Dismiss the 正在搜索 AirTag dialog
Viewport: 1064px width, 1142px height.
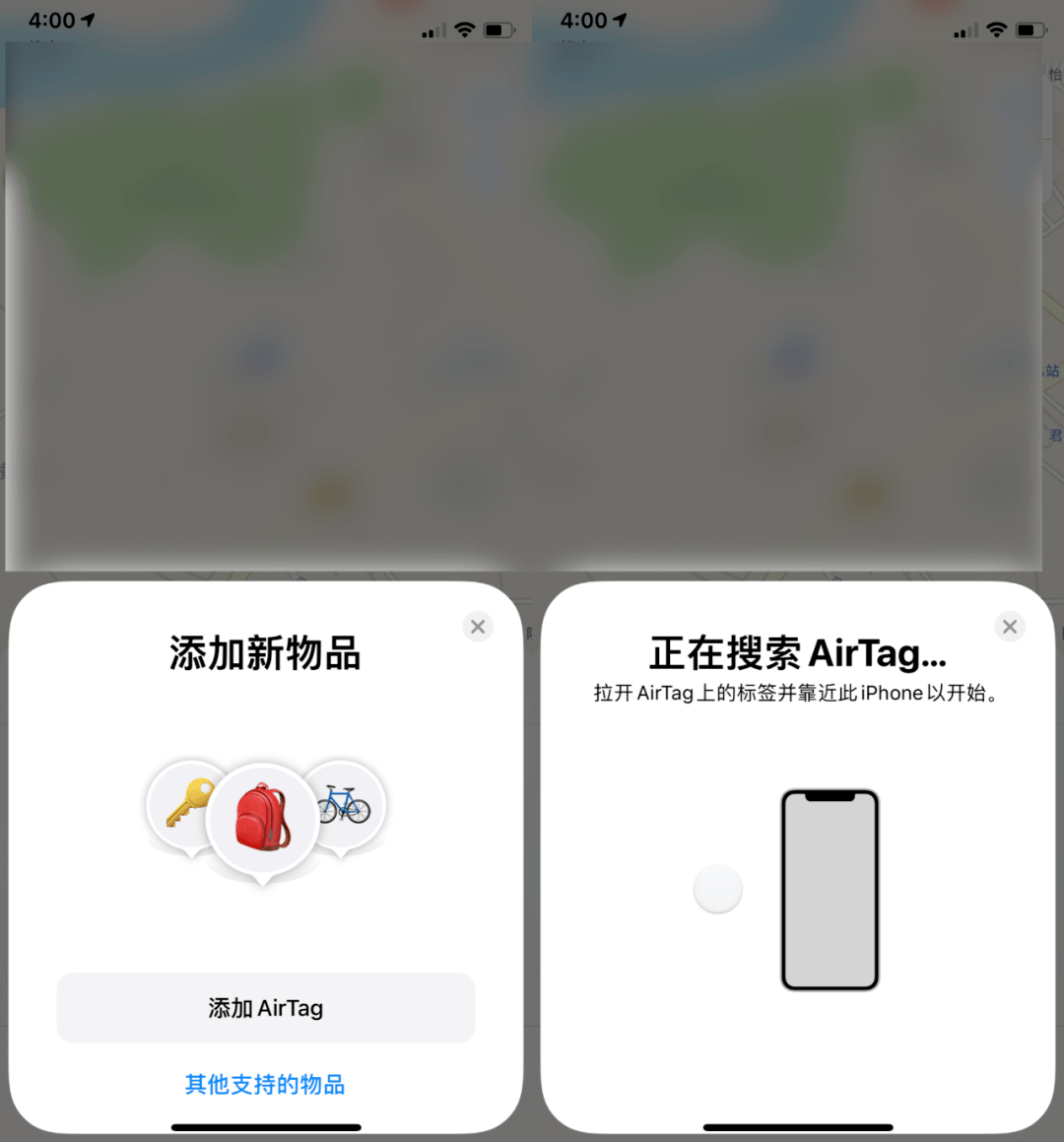pos(1010,627)
